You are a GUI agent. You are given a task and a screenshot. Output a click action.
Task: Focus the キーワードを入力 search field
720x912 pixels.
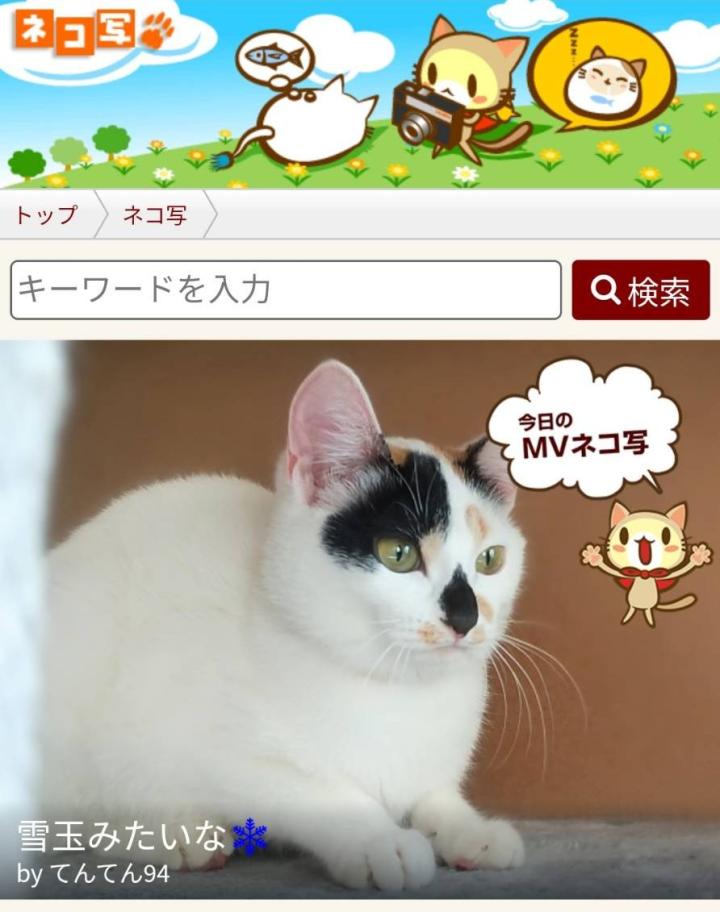coord(286,290)
